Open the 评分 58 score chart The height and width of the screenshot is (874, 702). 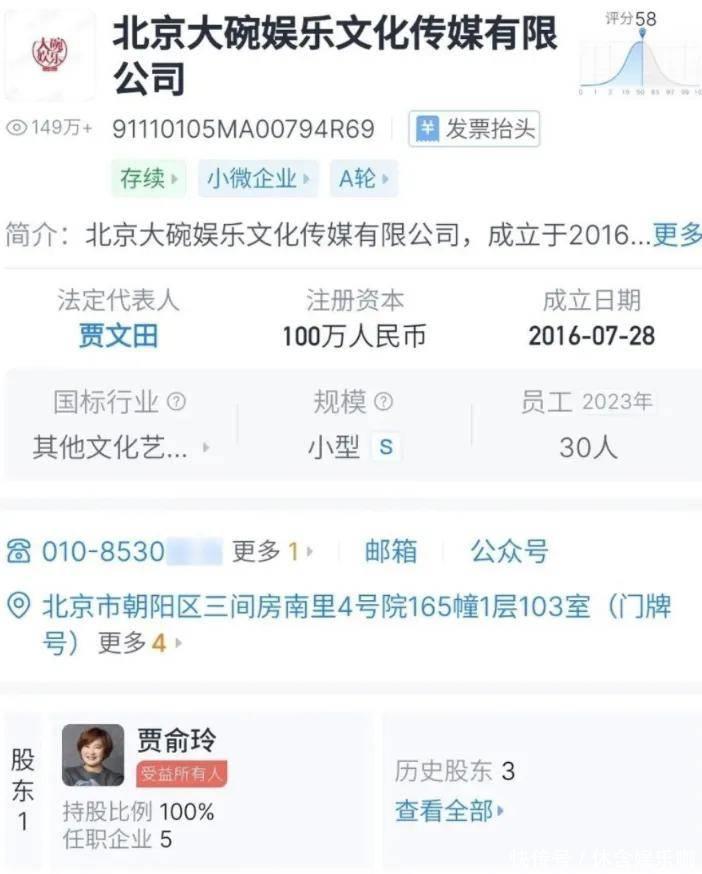pos(640,55)
